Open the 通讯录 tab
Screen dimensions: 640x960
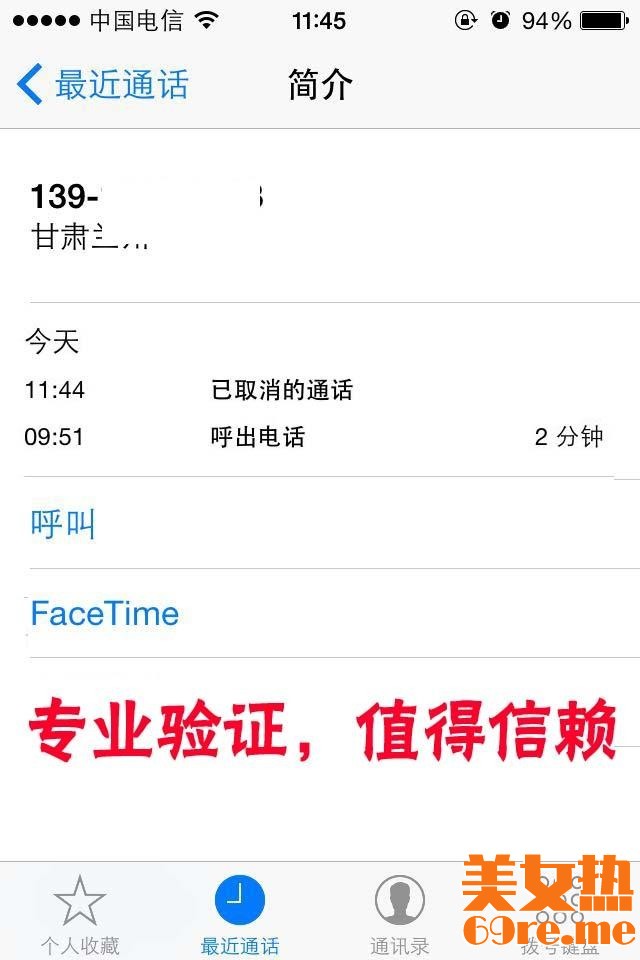pos(399,912)
